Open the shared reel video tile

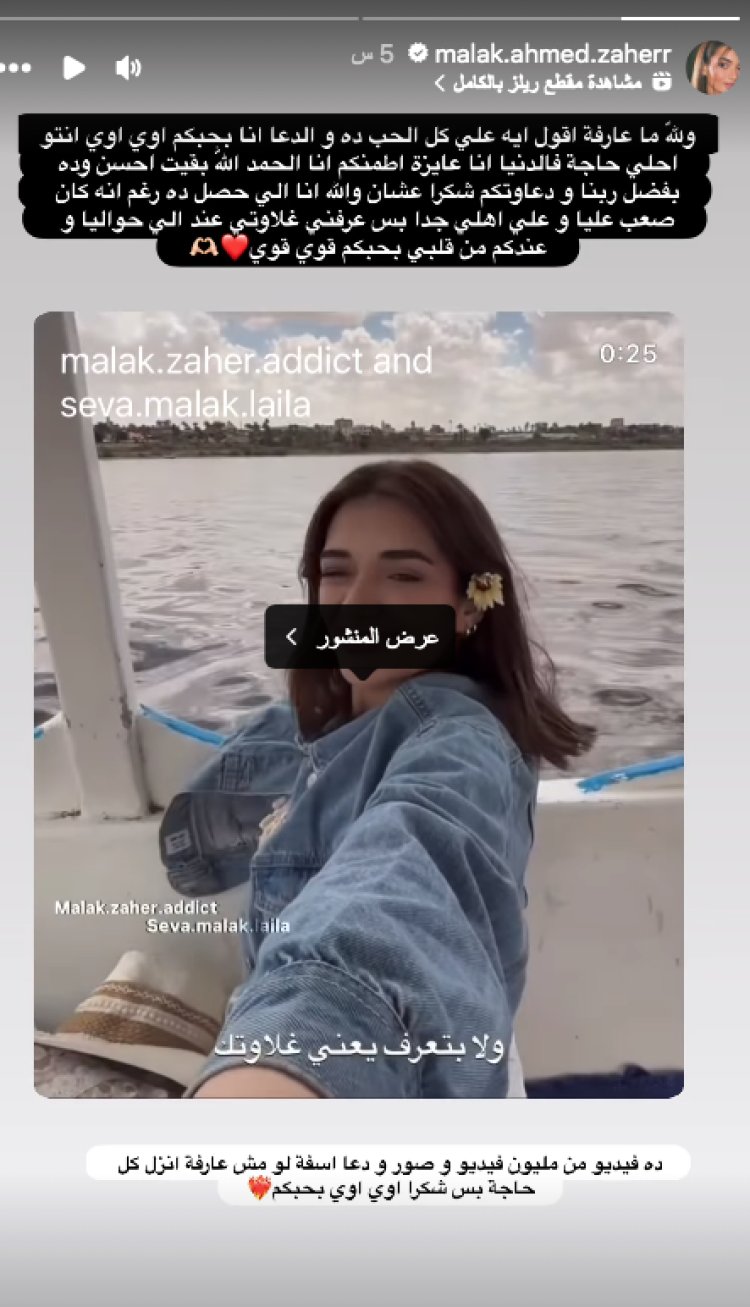359,704
